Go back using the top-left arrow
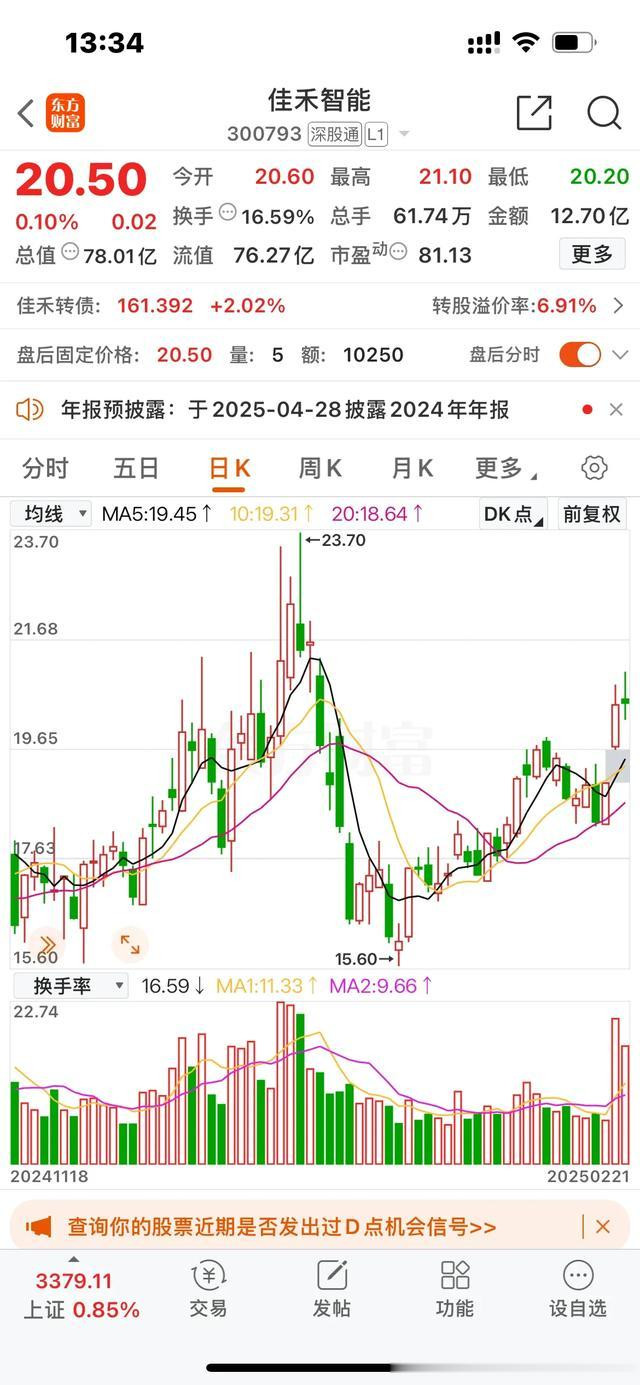Screen dimensions: 640x1385 tap(27, 113)
